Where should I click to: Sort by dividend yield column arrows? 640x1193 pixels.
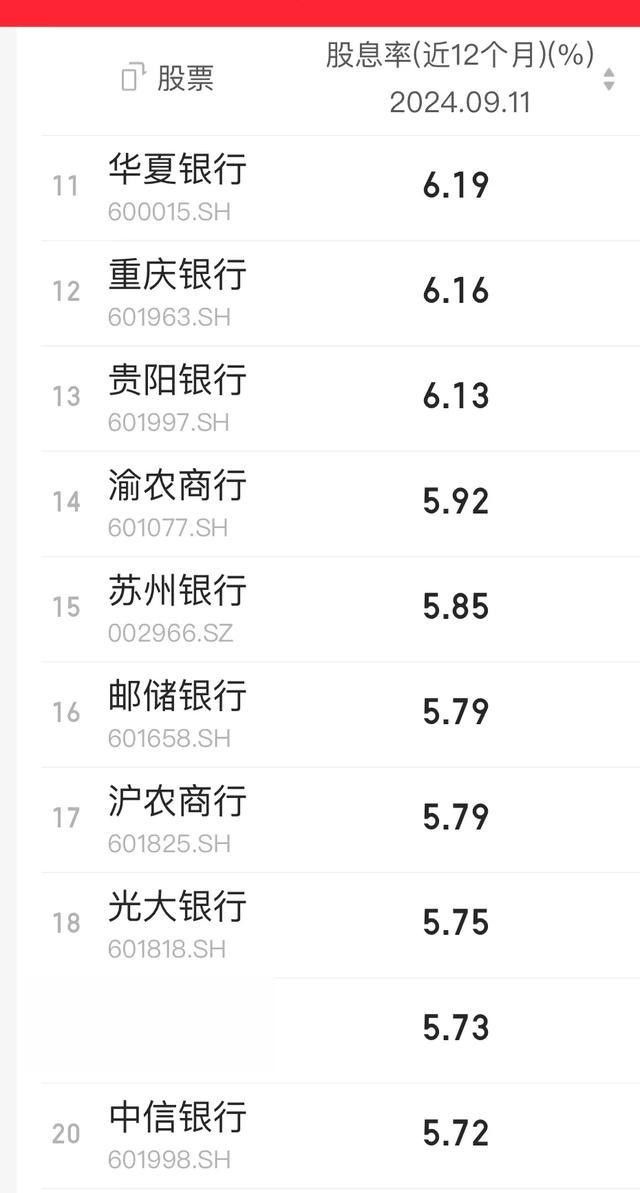608,79
